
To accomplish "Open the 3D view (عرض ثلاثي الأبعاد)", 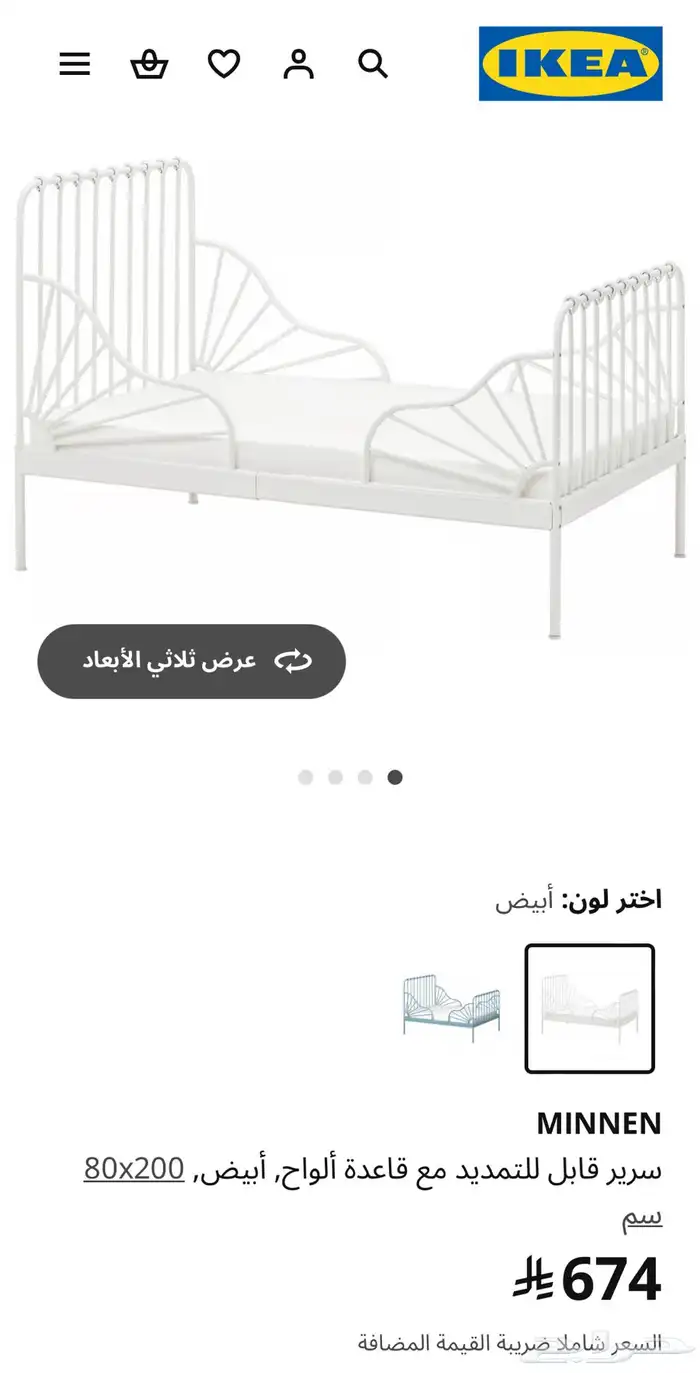I will 192,661.
